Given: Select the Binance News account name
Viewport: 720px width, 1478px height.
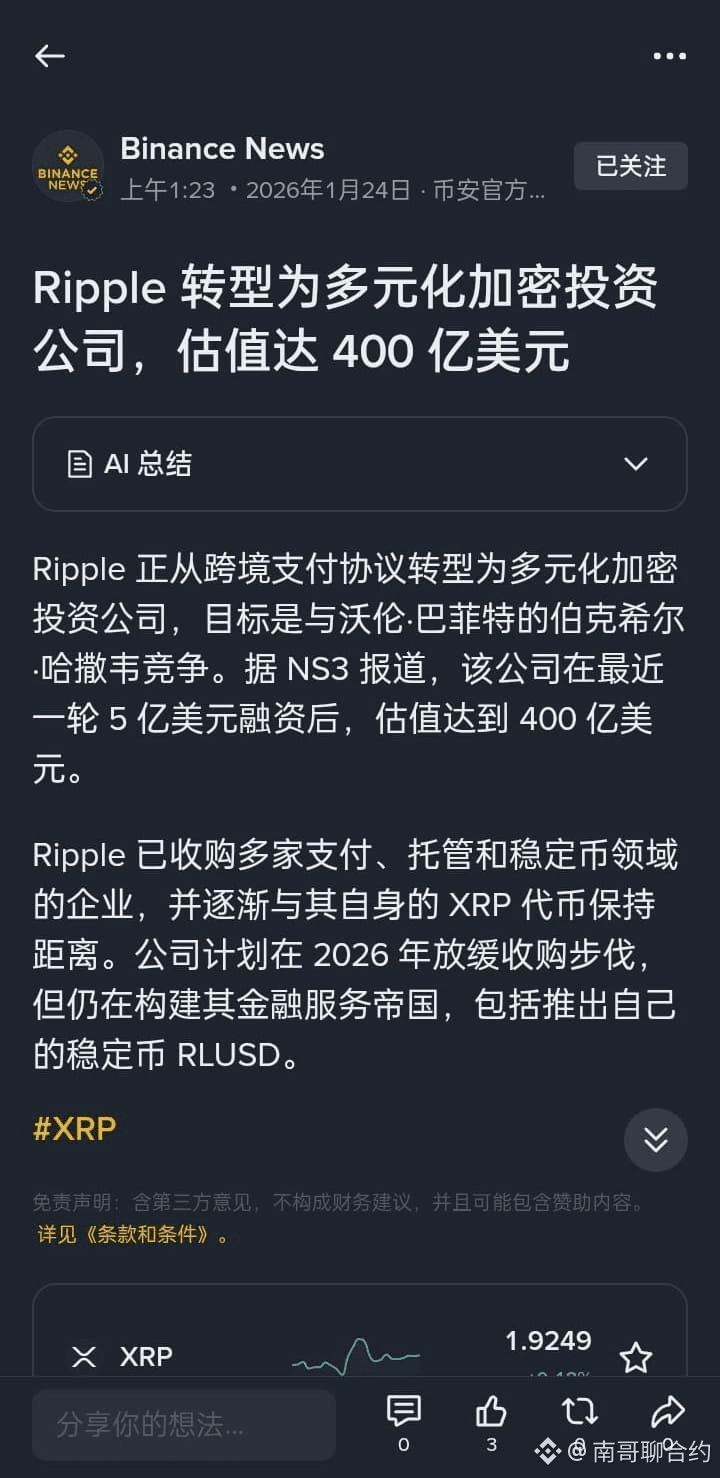Looking at the screenshot, I should click(x=222, y=148).
